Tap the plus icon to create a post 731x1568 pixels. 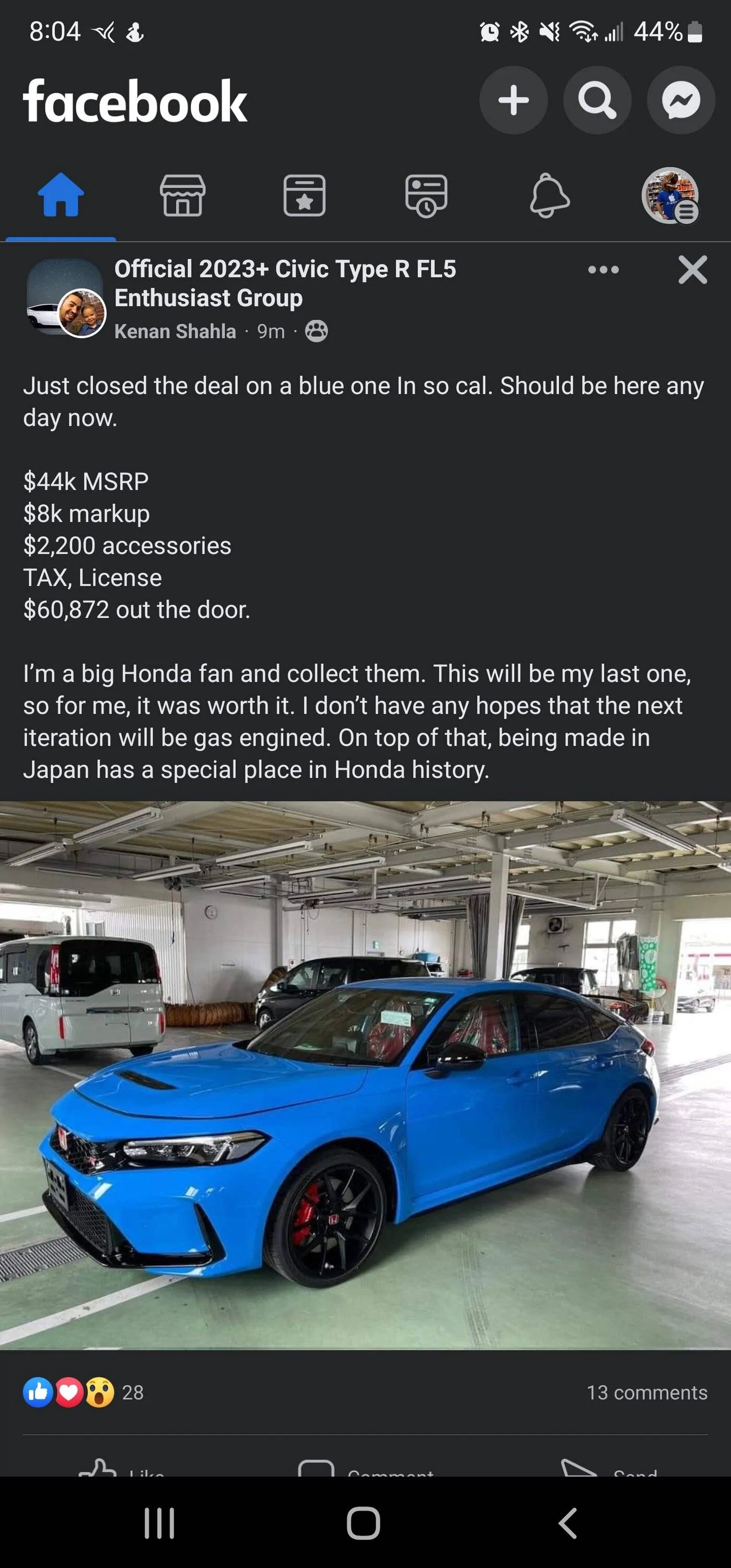513,100
